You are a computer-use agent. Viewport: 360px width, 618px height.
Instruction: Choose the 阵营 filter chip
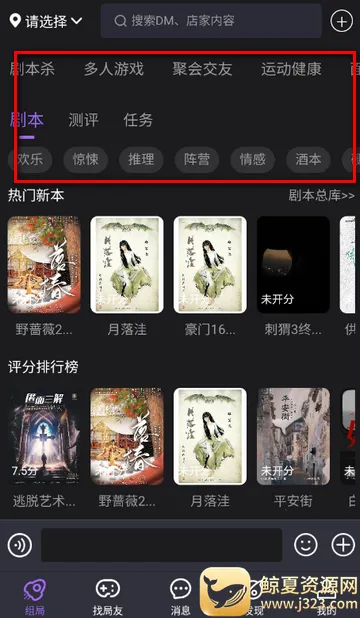point(197,160)
